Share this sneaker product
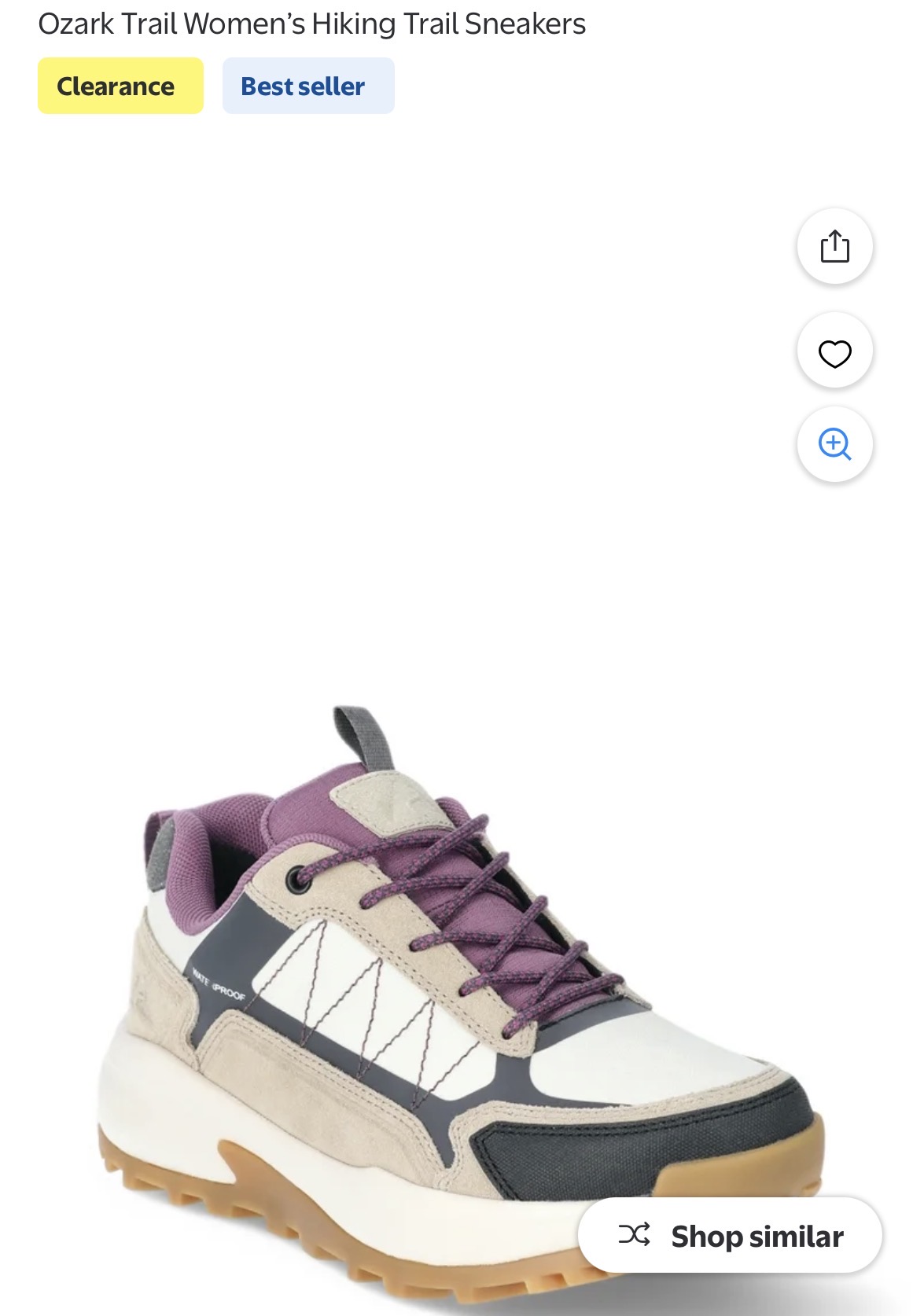Screen dimensions: 913x1316 834,246
